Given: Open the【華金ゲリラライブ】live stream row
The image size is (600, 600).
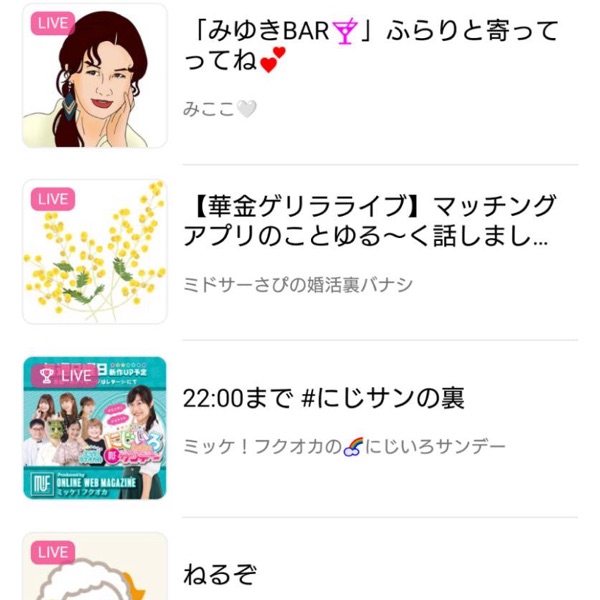Looking at the screenshot, I should 370,222.
